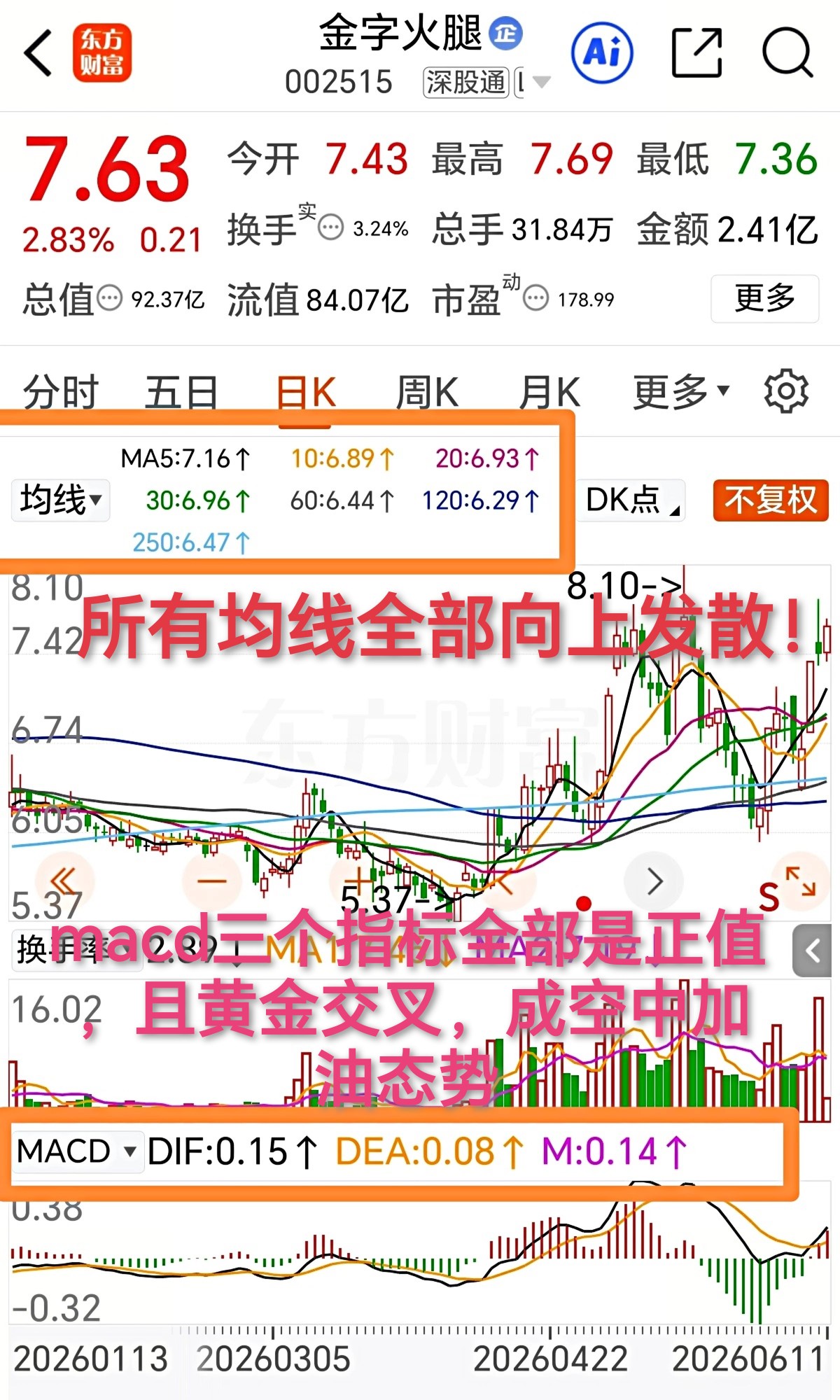Change the 不复权 adjustment setting
Viewport: 840px width, 1400px height.
point(771,500)
